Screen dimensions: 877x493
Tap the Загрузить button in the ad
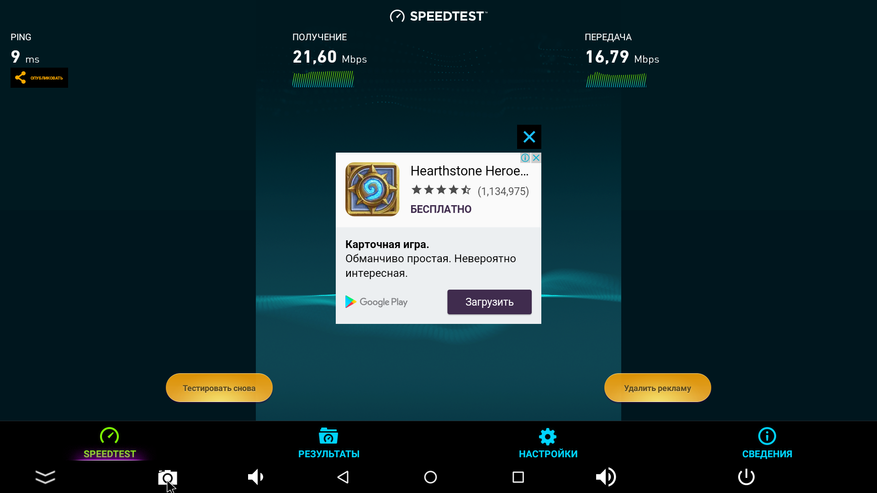[x=489, y=302]
